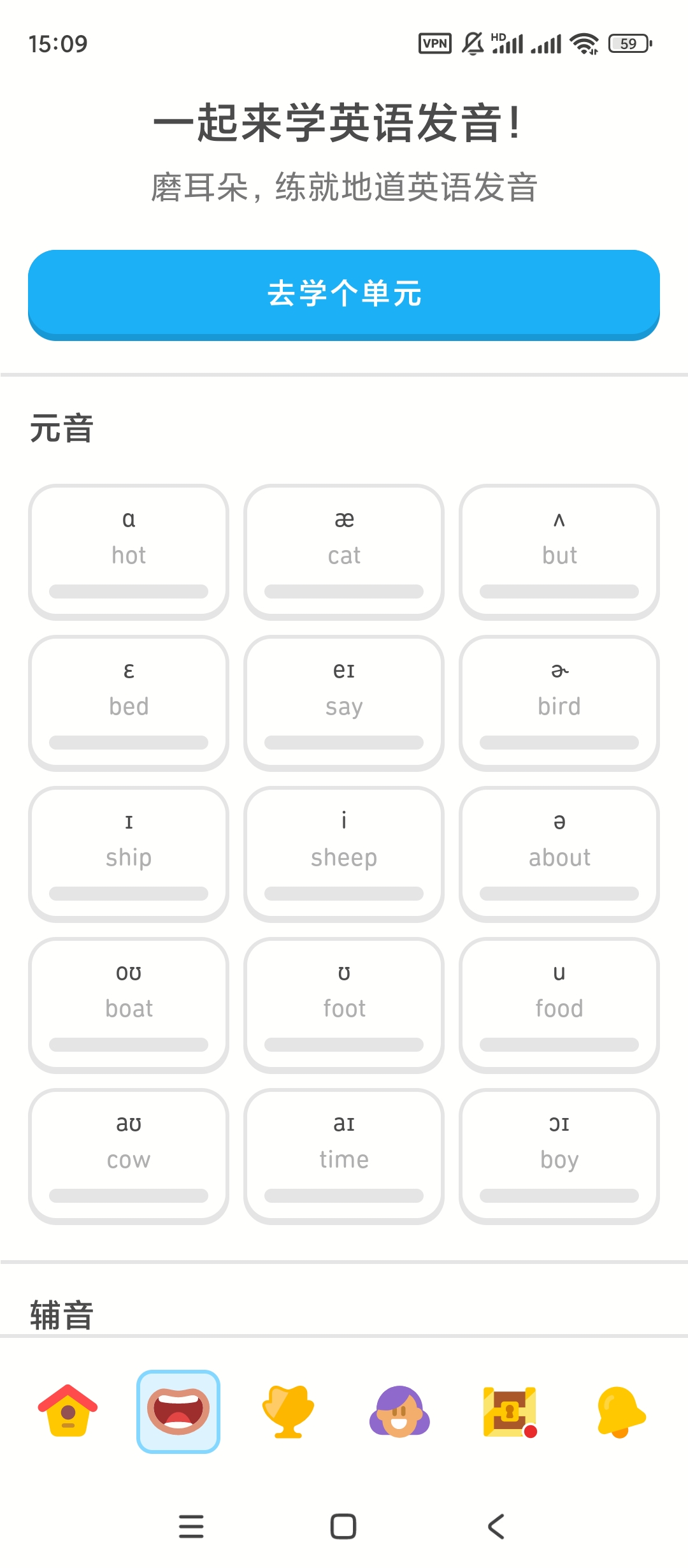
Task: Go to the profile avatar tab
Action: tap(399, 1411)
